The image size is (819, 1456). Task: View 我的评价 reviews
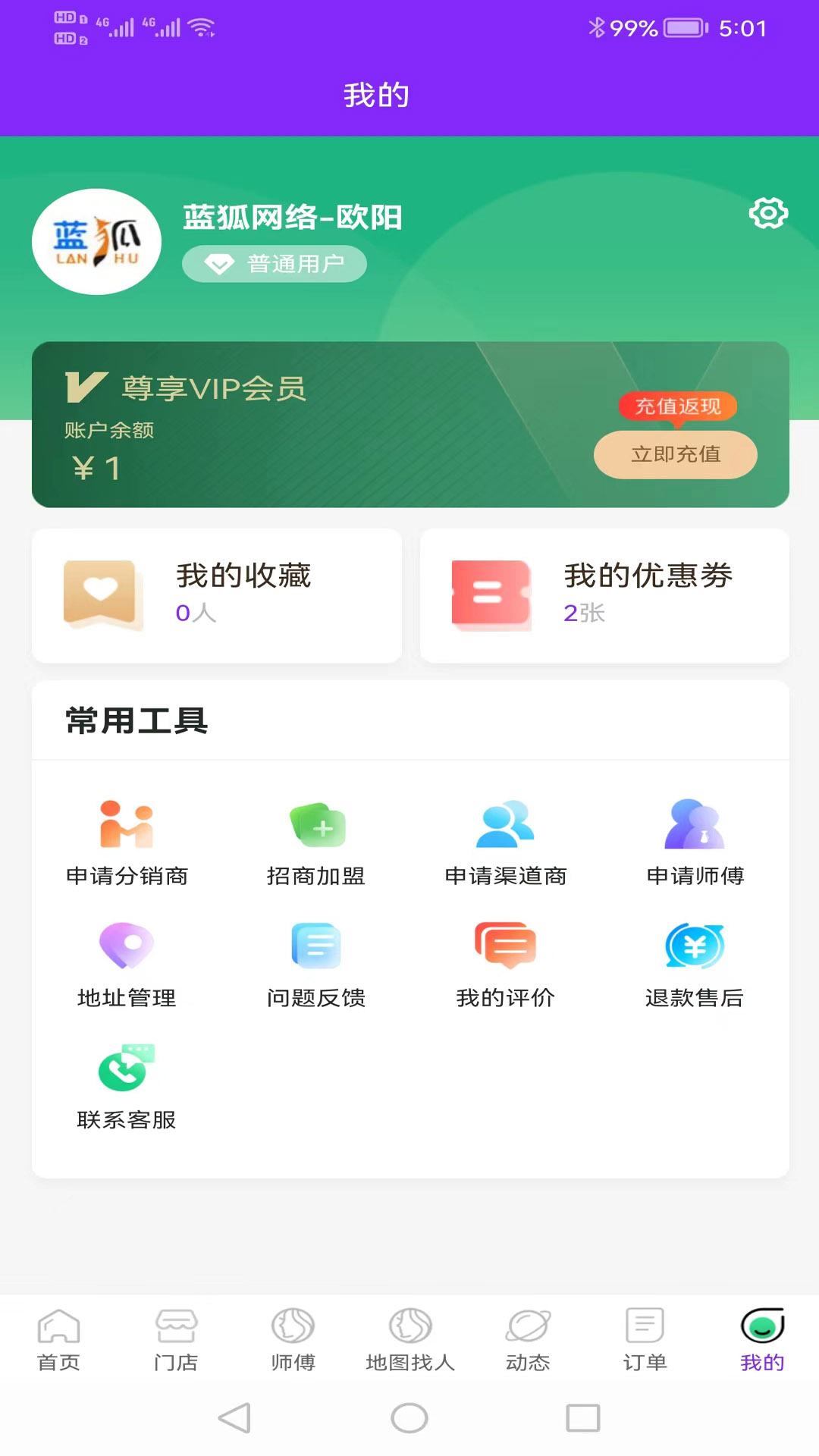506,965
